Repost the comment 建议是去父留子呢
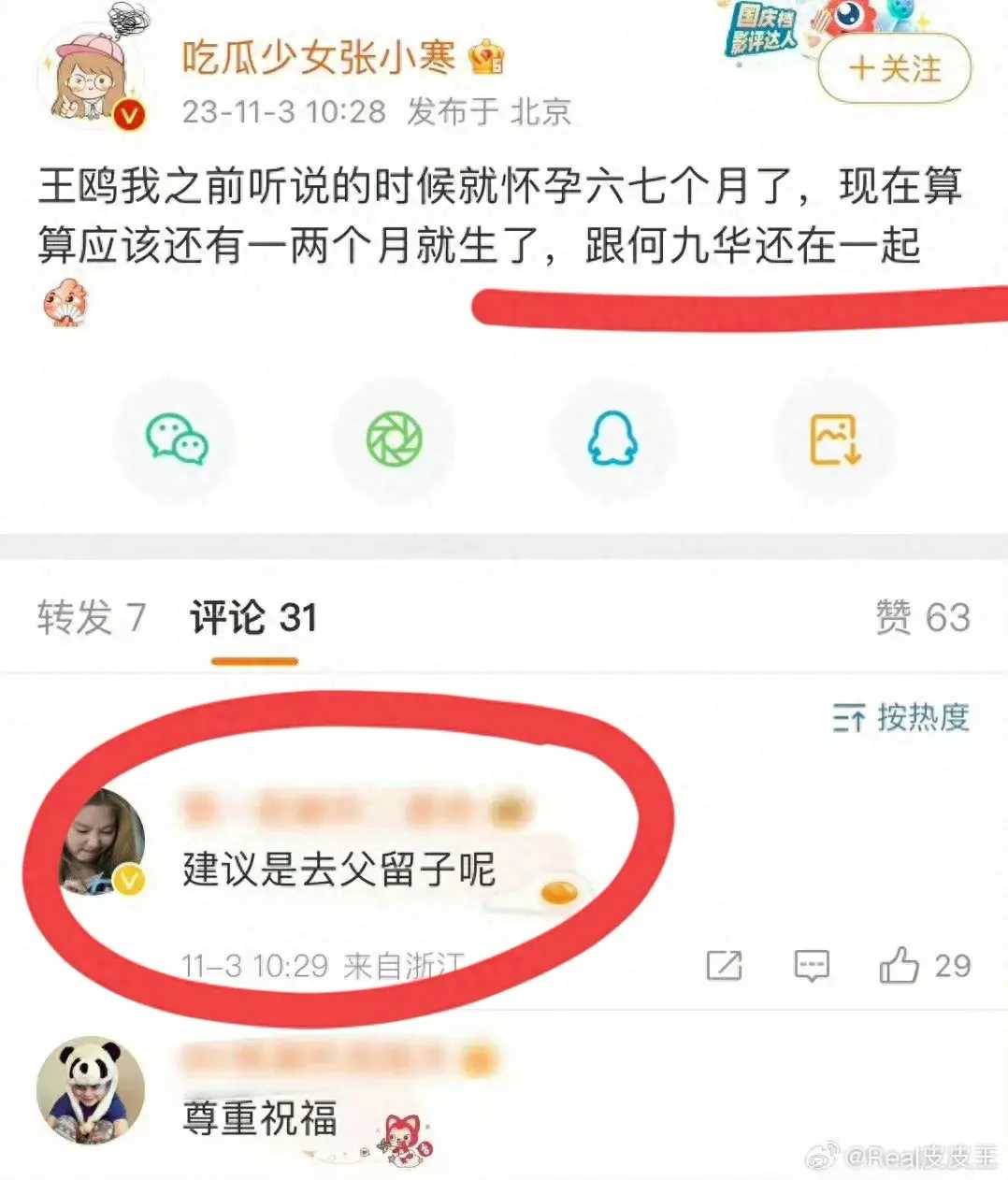The image size is (1008, 1180). [x=724, y=966]
